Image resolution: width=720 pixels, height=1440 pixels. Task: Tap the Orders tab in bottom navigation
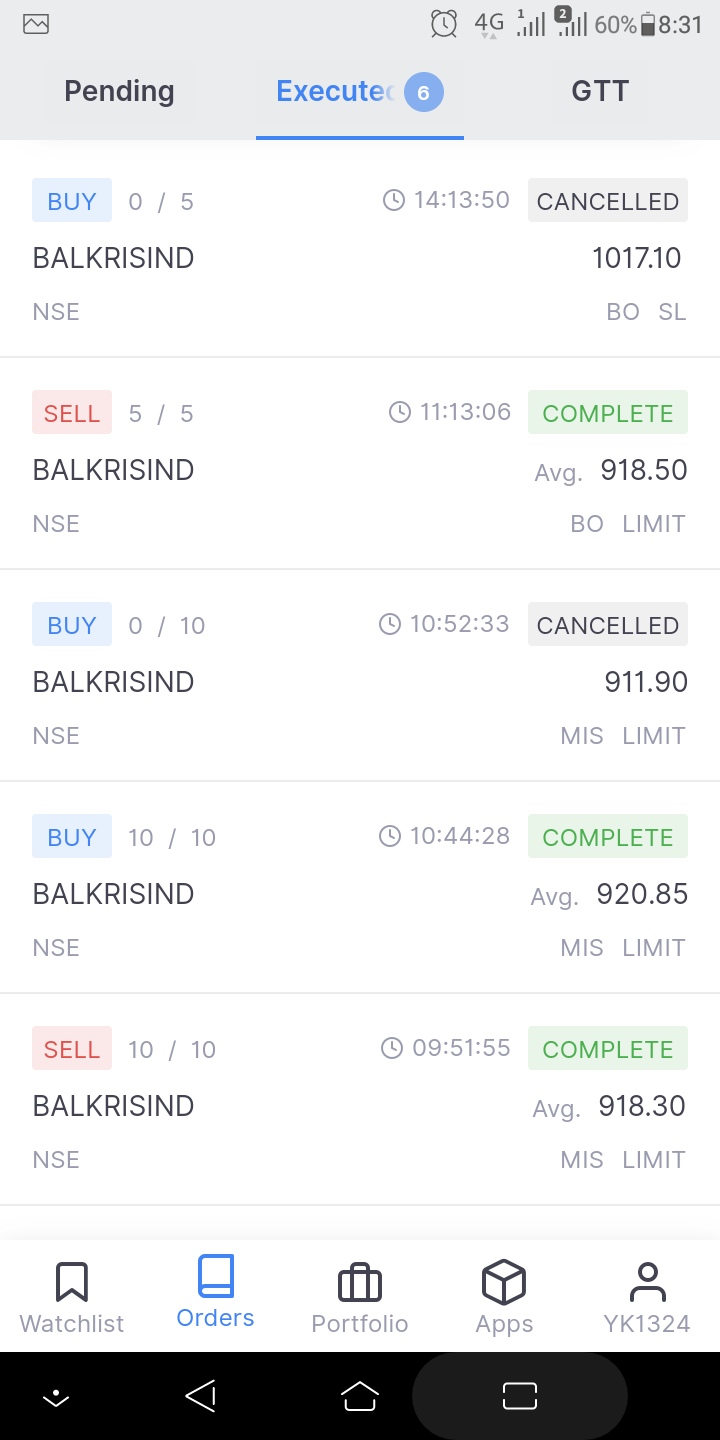pyautogui.click(x=215, y=1295)
